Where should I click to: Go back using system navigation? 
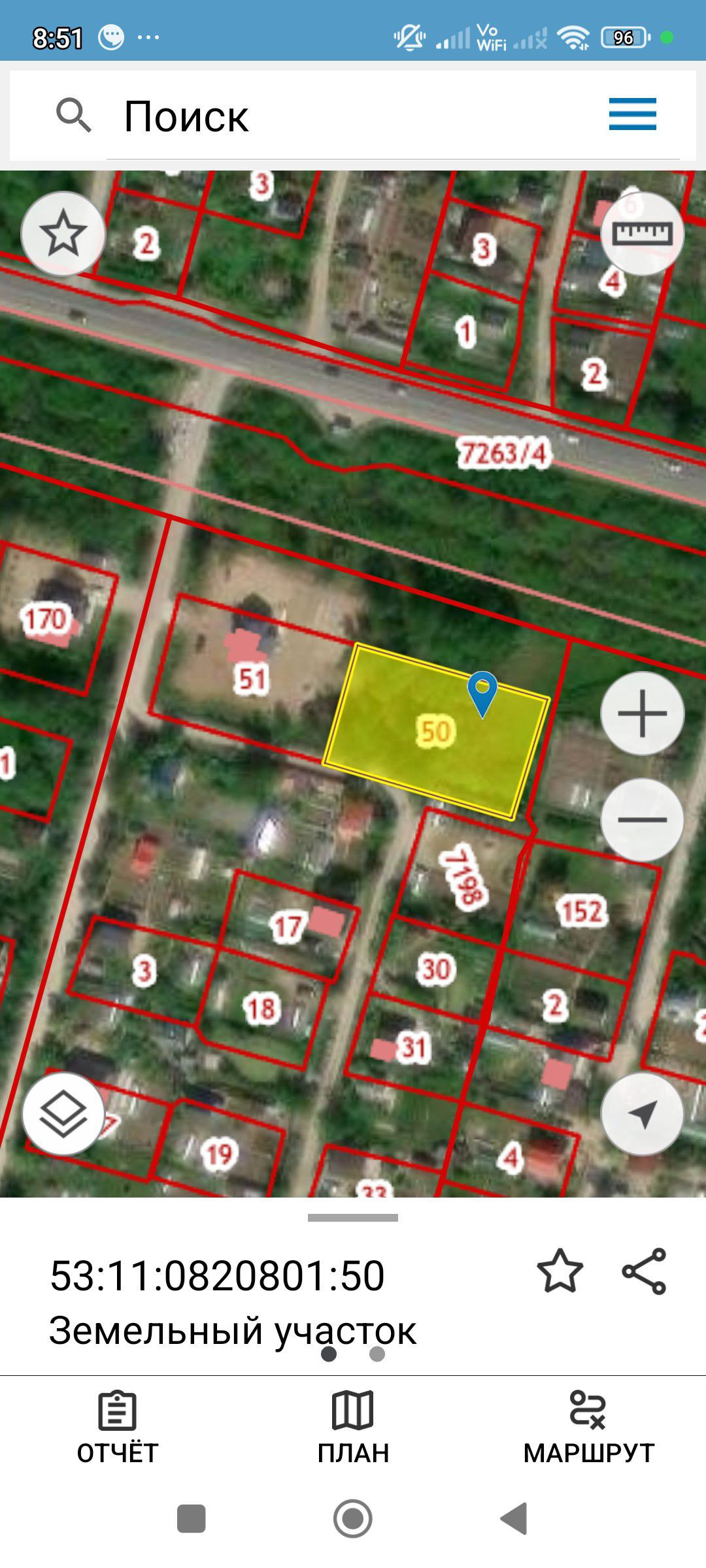tap(514, 1518)
